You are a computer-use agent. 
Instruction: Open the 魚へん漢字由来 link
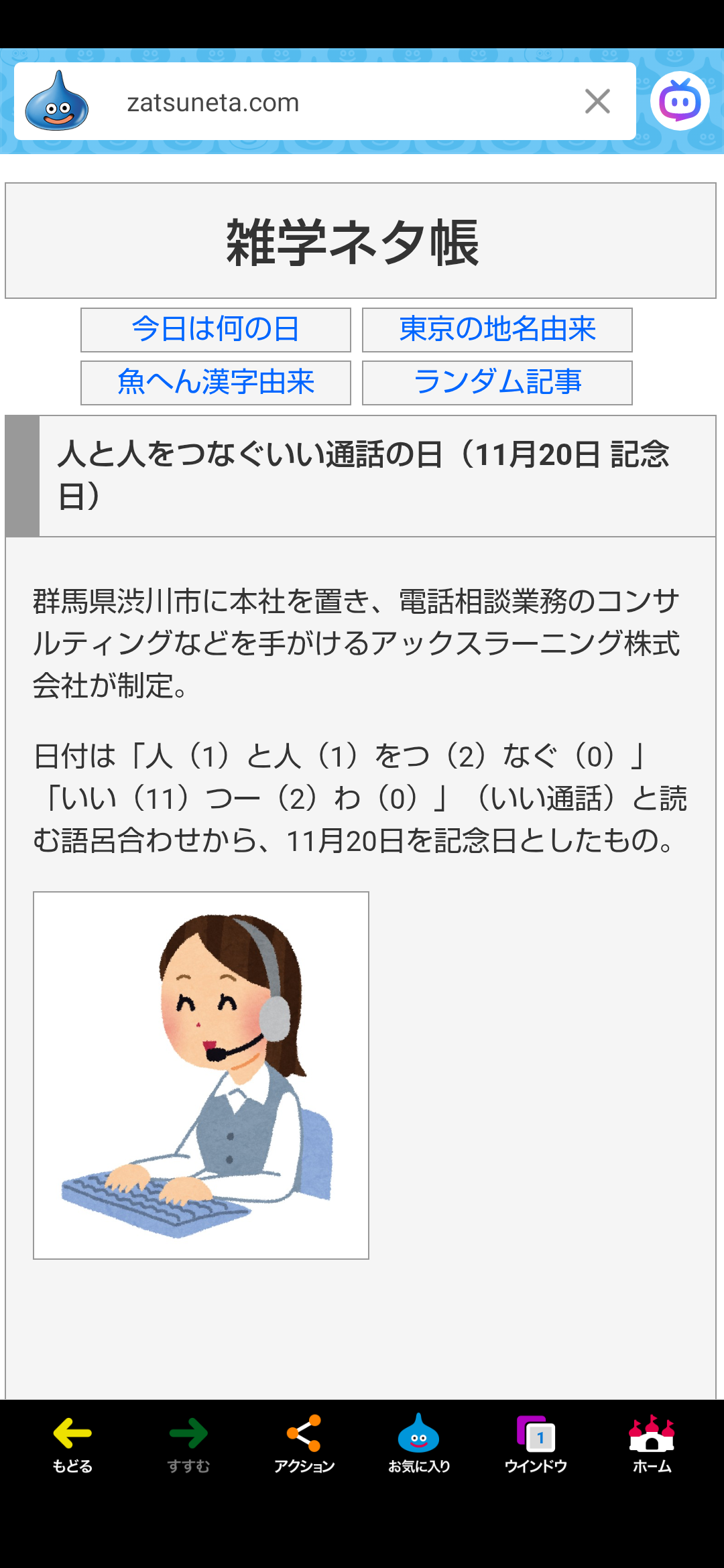215,383
